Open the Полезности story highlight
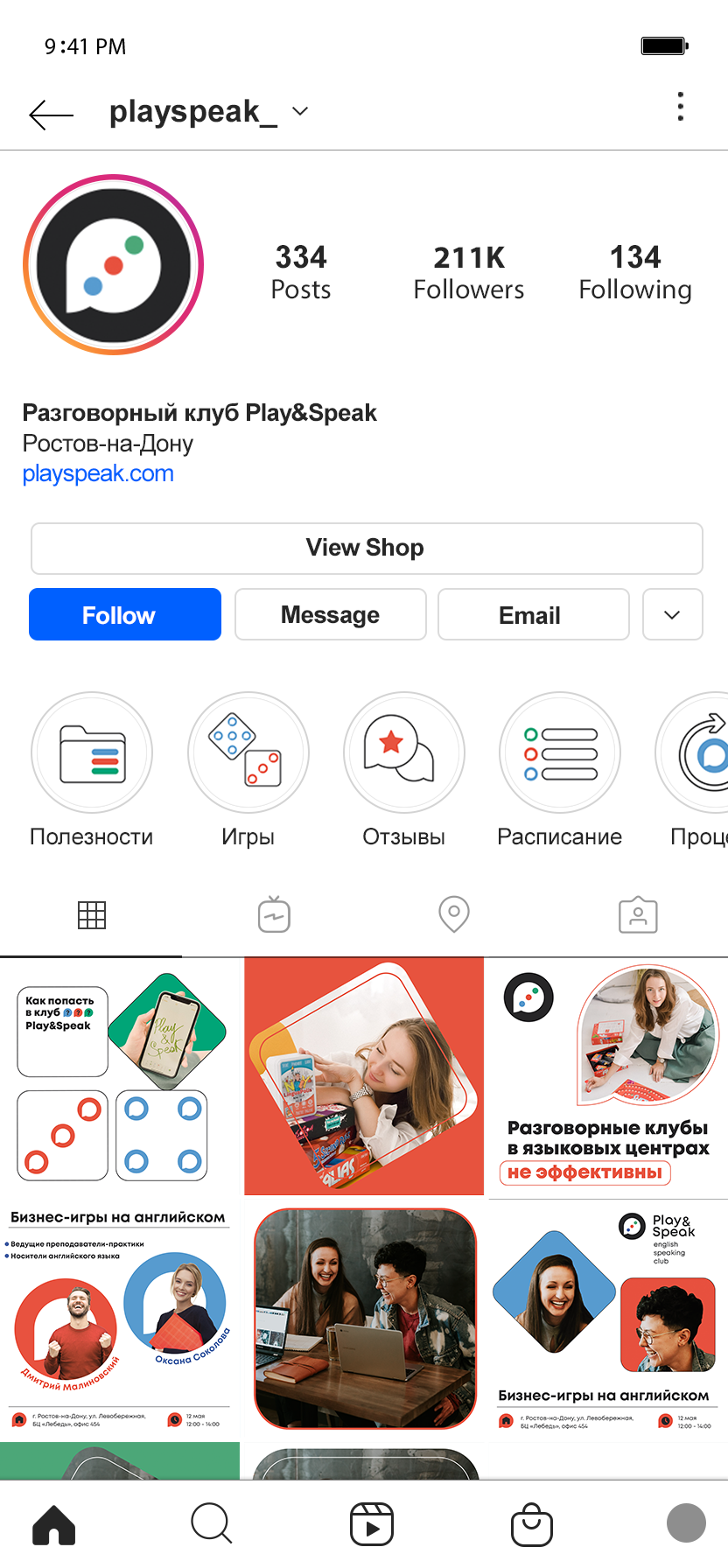The image size is (728, 1568). coord(92,753)
